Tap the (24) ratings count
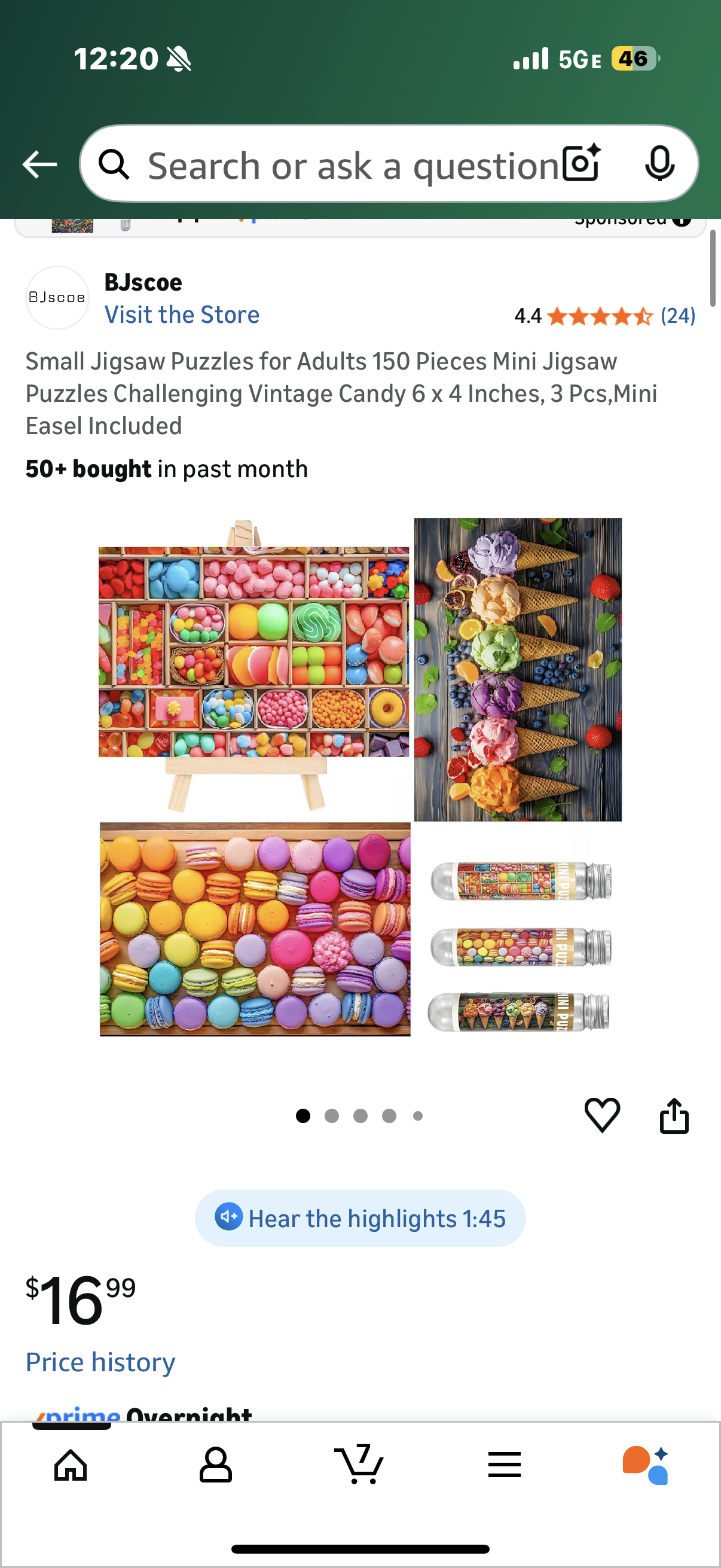This screenshot has height=1568, width=721. pos(678,315)
